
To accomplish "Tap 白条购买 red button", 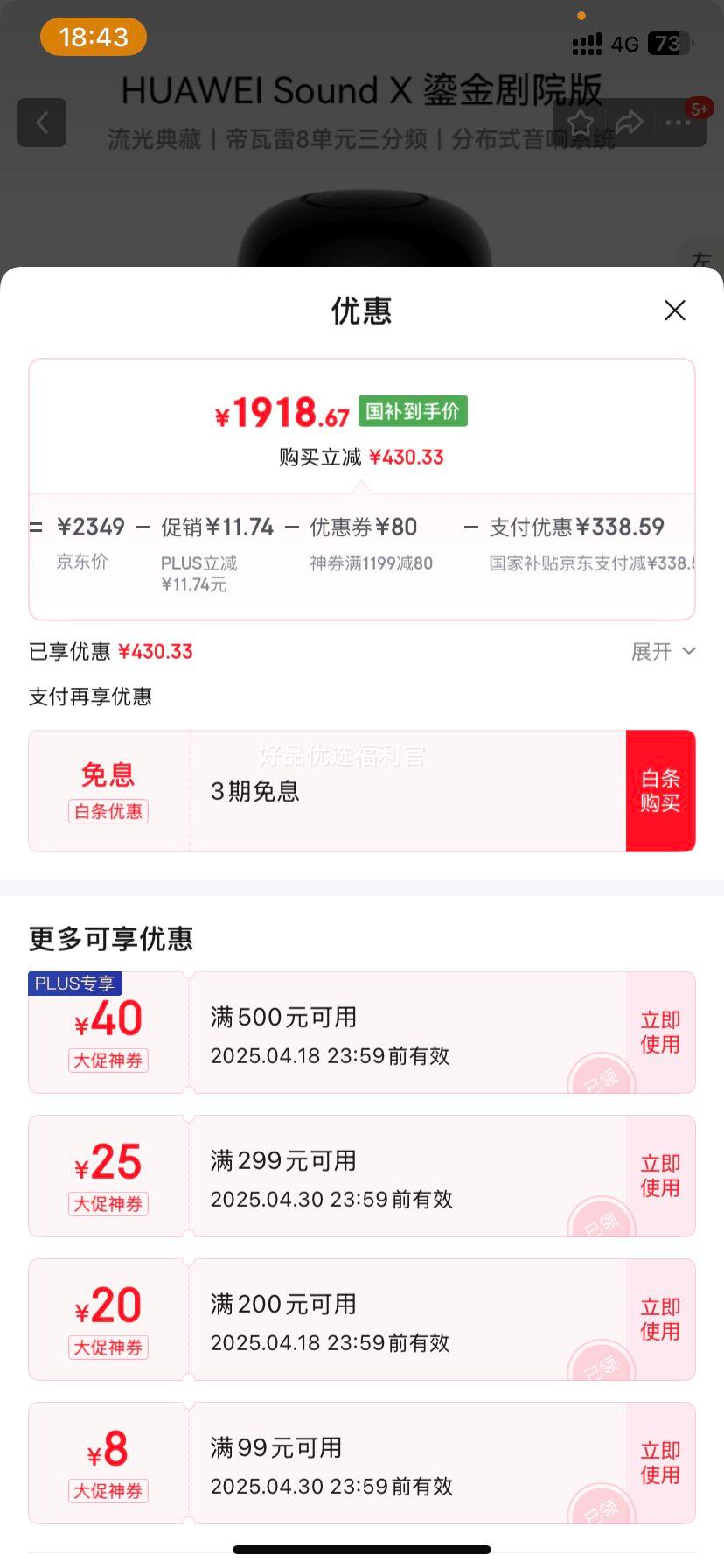I will (661, 790).
